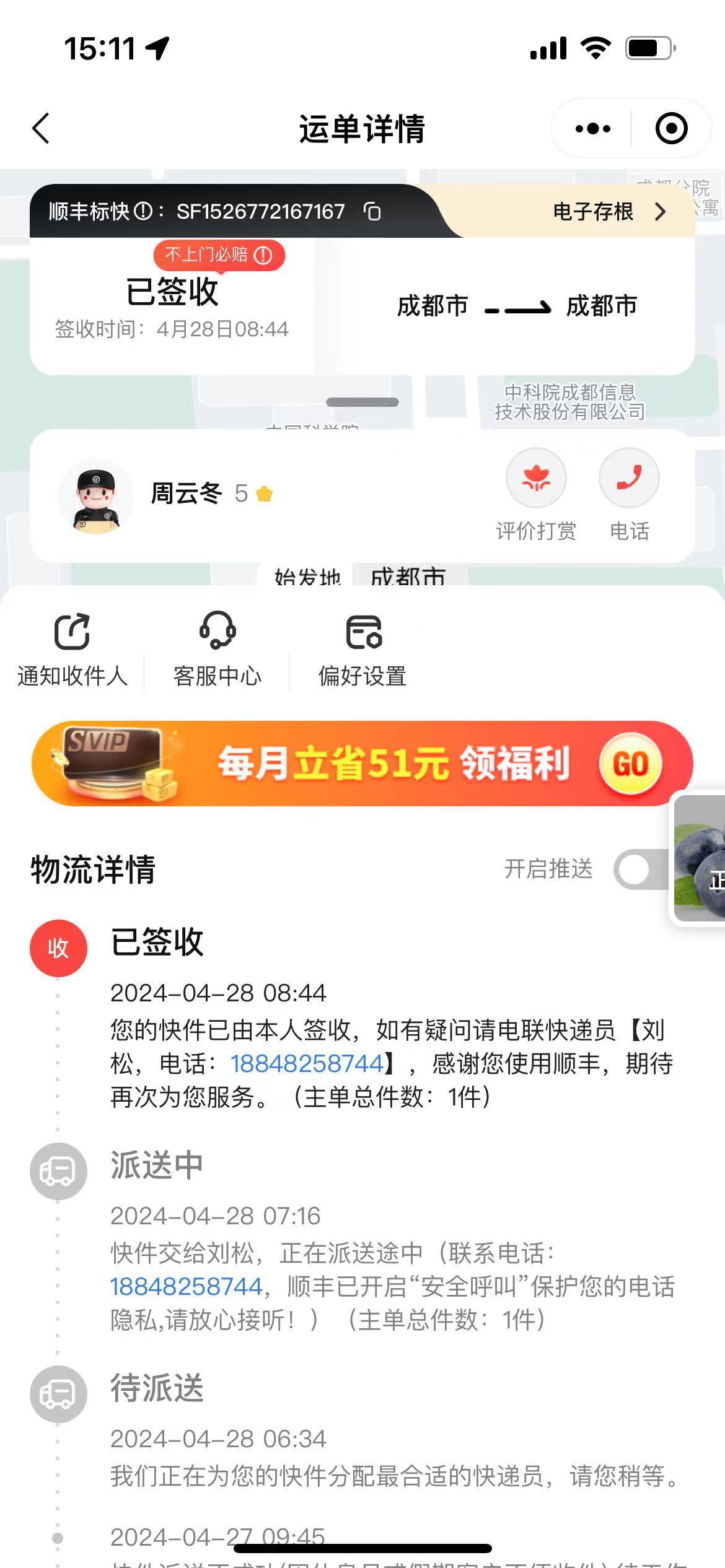The height and width of the screenshot is (1568, 725).
Task: Tap the info icon next to 顺丰标快
Action: pos(143,212)
